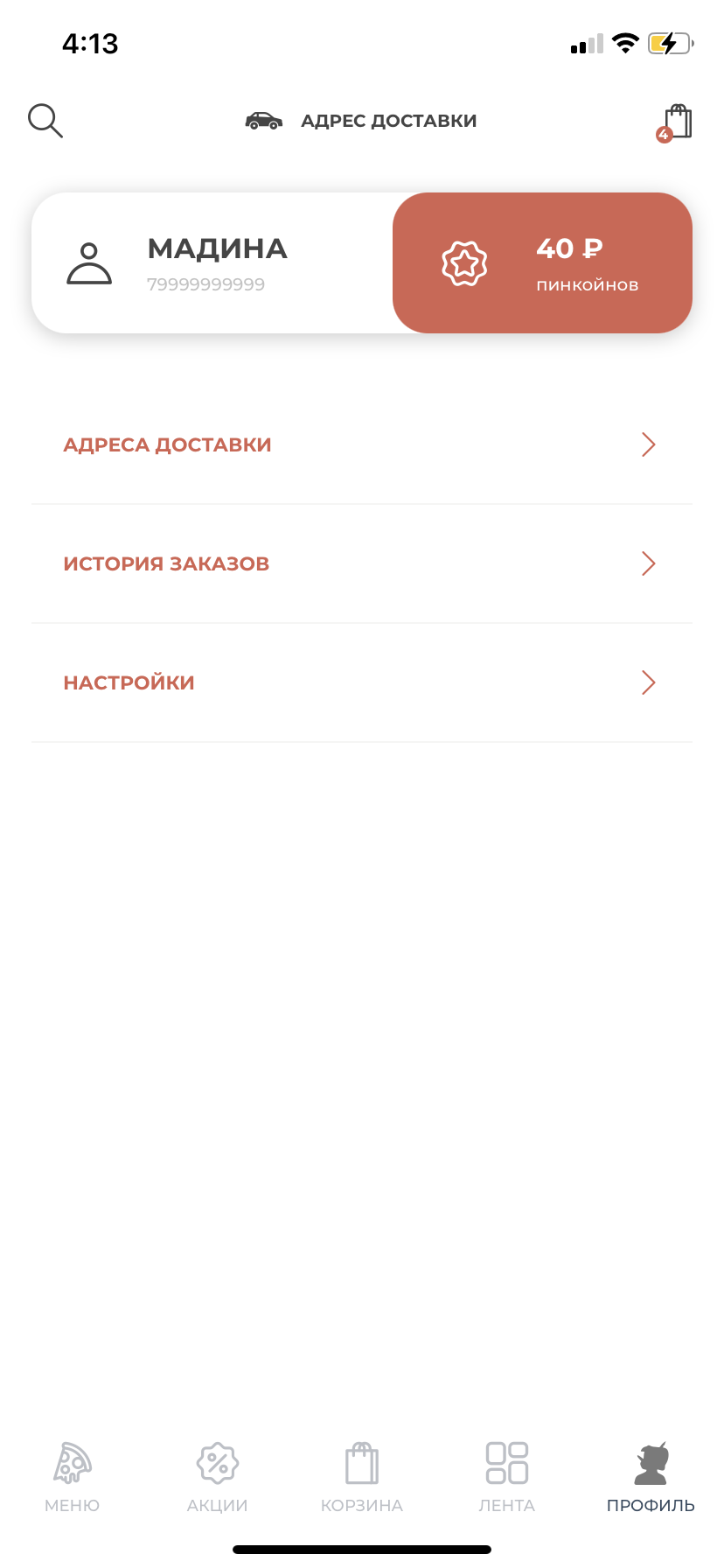Open Адреса доставки row
Image resolution: width=724 pixels, height=1568 pixels.
pyautogui.click(x=361, y=444)
